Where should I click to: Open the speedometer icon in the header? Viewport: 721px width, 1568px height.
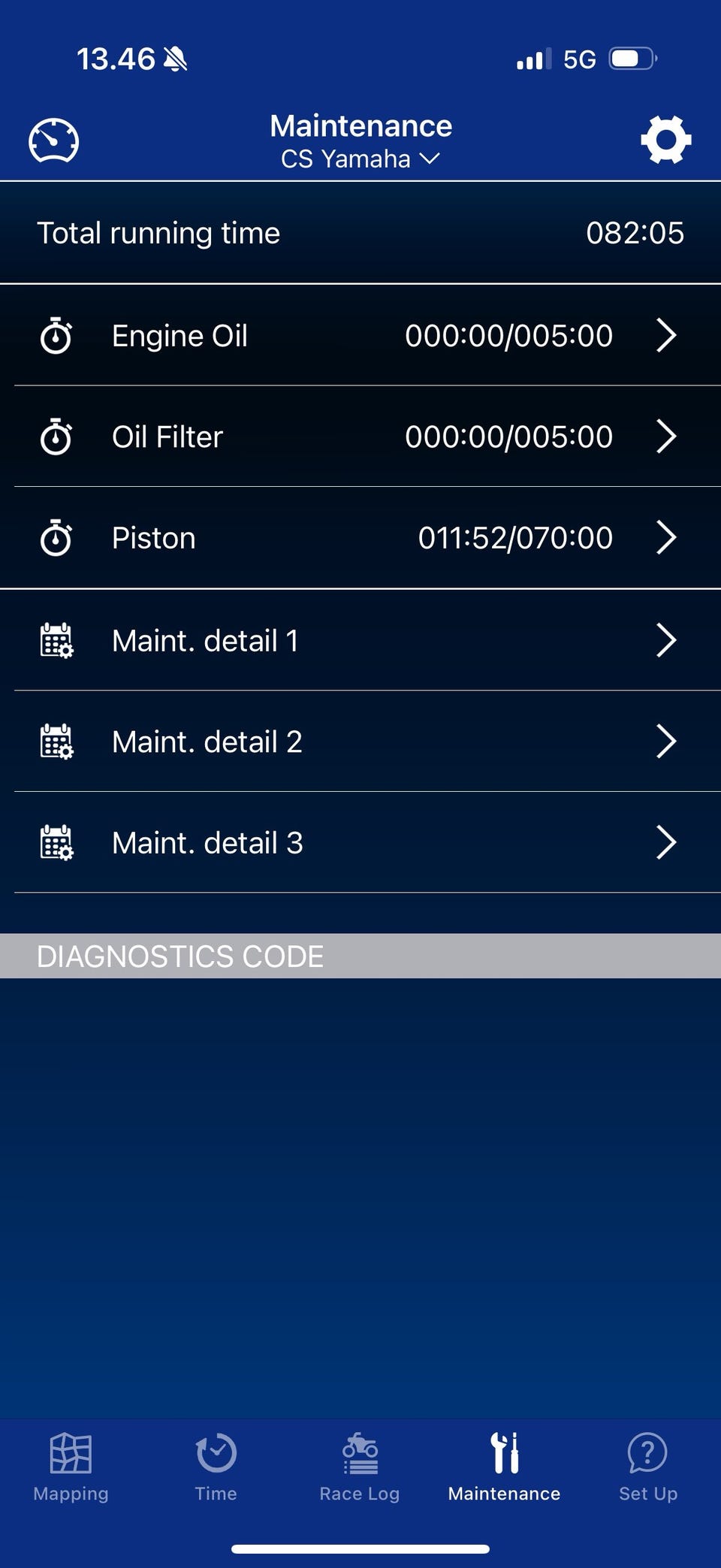(54, 140)
